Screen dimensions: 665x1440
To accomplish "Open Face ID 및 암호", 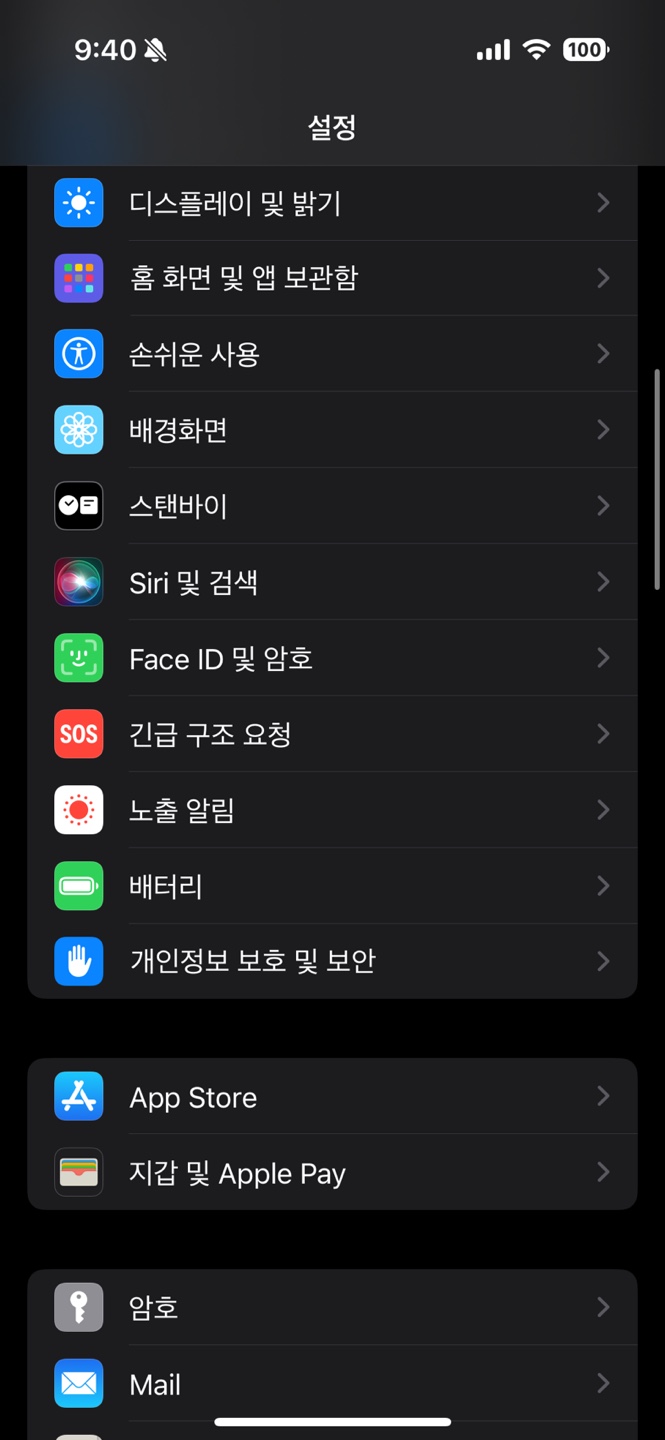I will click(332, 658).
